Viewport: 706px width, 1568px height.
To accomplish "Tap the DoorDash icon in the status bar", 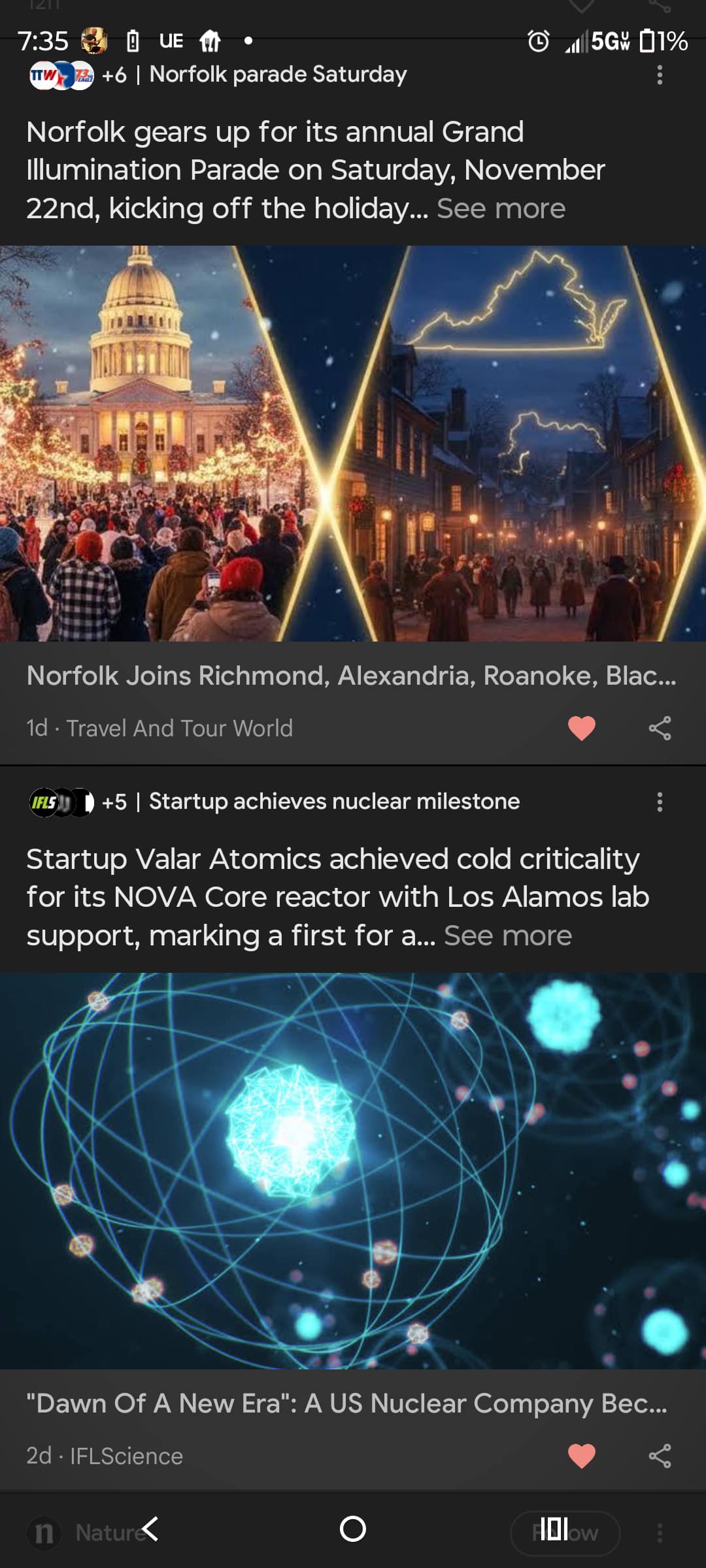I will click(x=209, y=42).
